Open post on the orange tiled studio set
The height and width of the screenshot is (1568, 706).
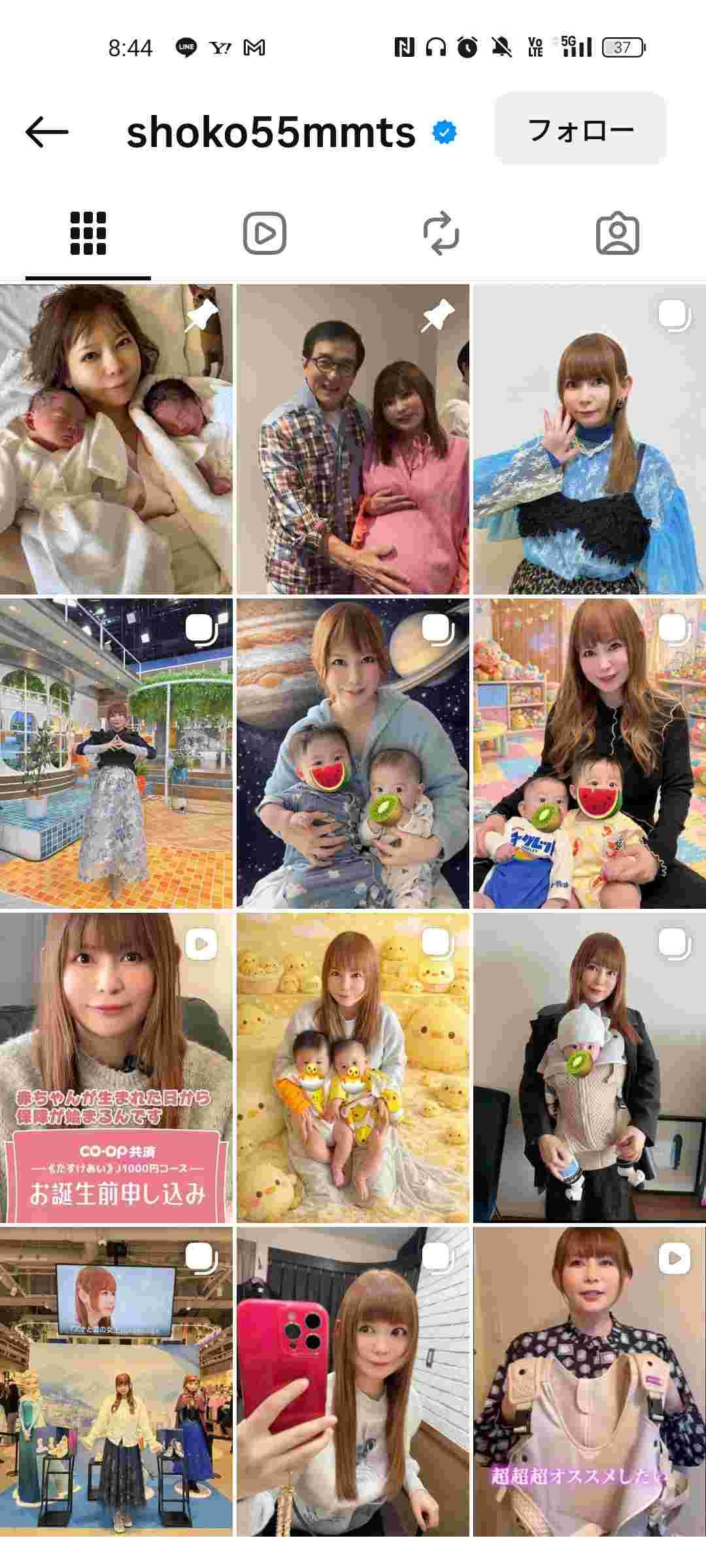pyautogui.click(x=116, y=753)
